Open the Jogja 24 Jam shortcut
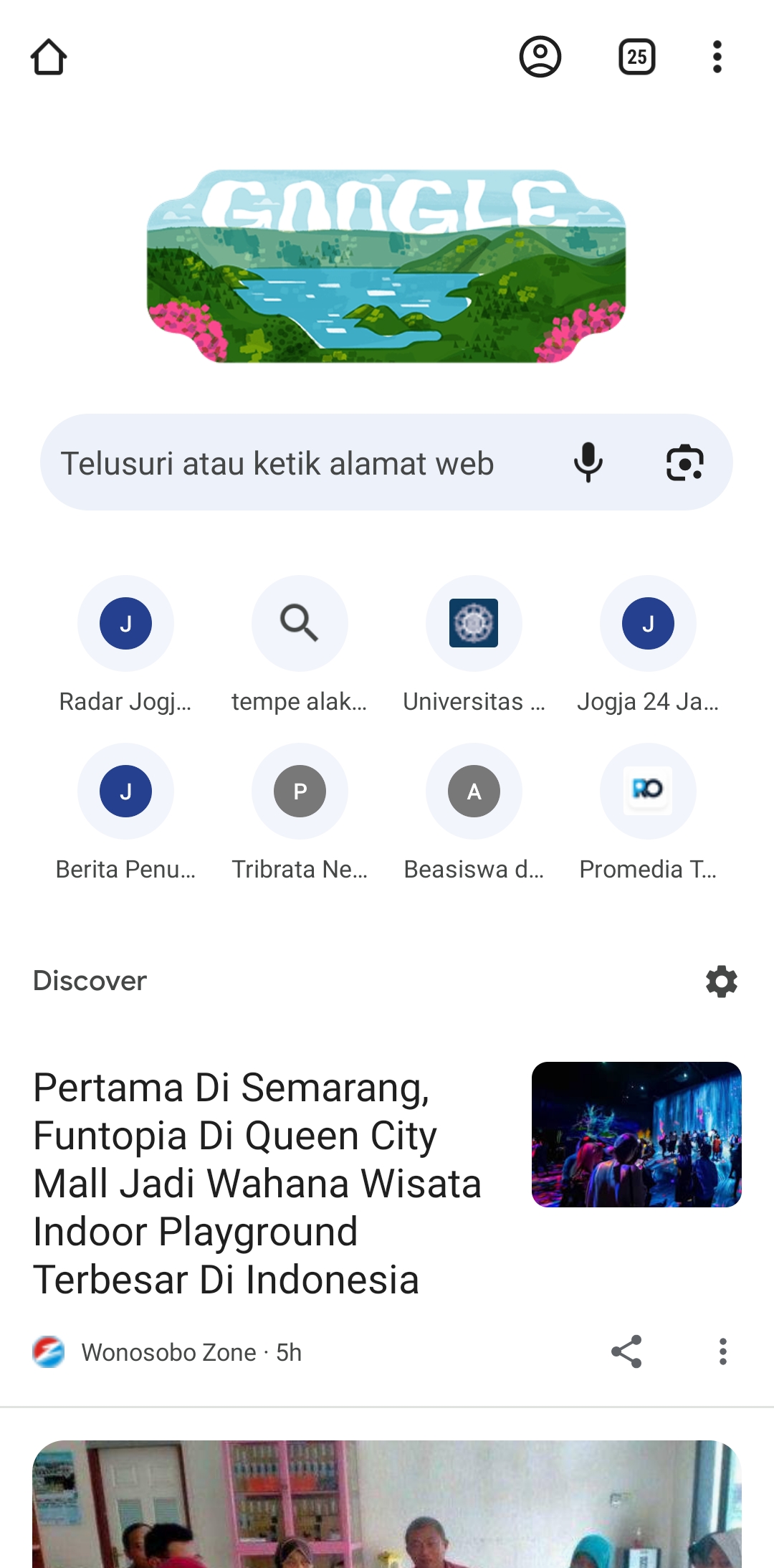The height and width of the screenshot is (1568, 774). (x=647, y=623)
